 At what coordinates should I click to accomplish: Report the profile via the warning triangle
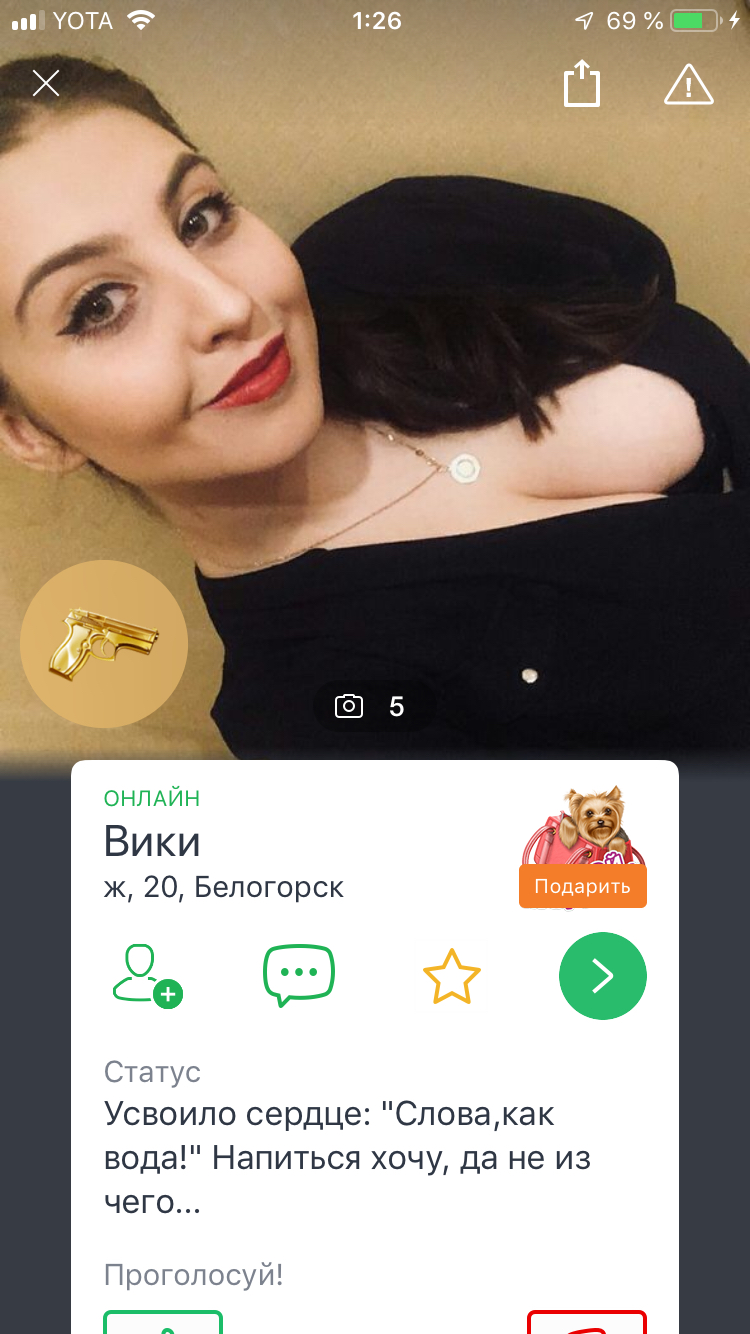pyautogui.click(x=689, y=84)
